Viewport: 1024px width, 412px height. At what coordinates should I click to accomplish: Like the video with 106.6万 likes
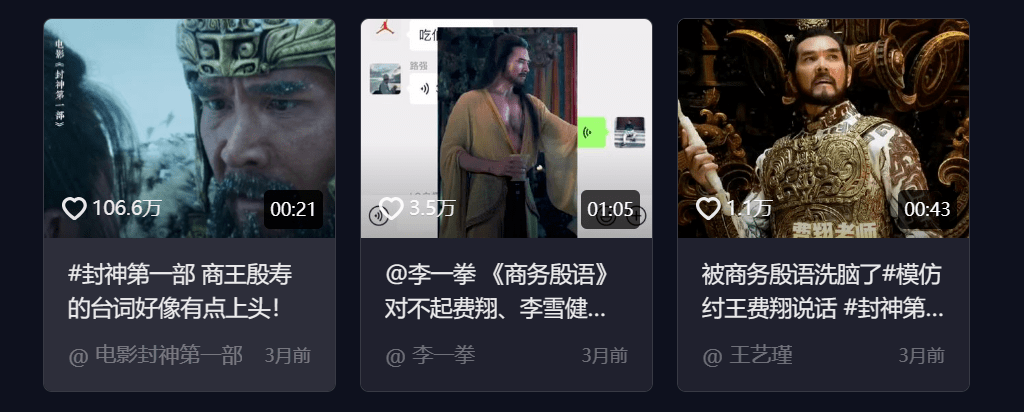coord(74,209)
